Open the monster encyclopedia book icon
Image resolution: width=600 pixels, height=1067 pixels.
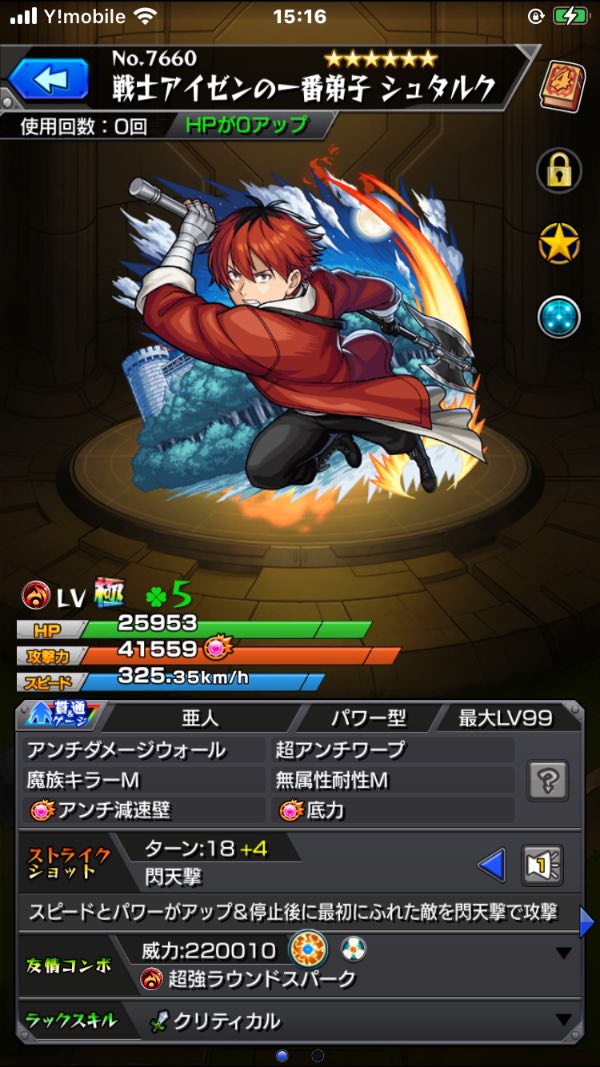pos(562,84)
